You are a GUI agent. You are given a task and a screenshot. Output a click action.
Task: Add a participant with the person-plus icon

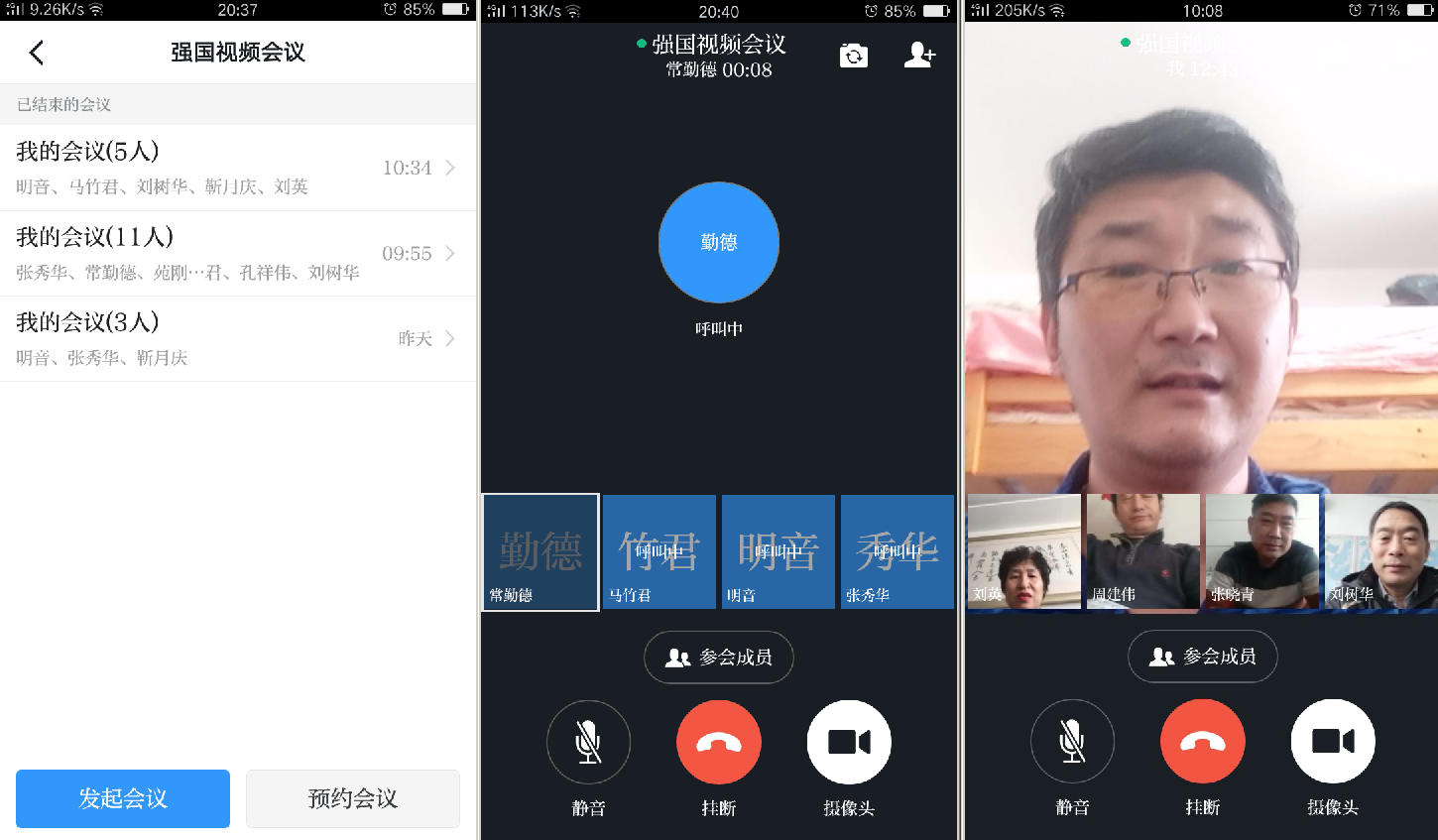pyautogui.click(x=919, y=55)
